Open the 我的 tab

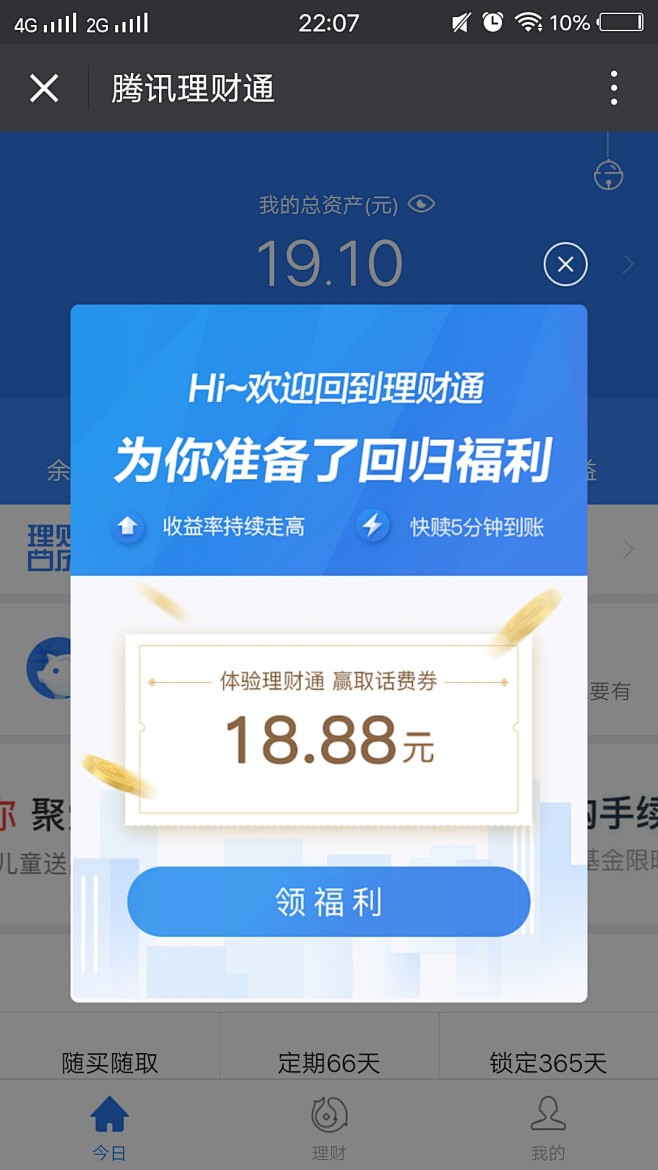[x=547, y=1128]
